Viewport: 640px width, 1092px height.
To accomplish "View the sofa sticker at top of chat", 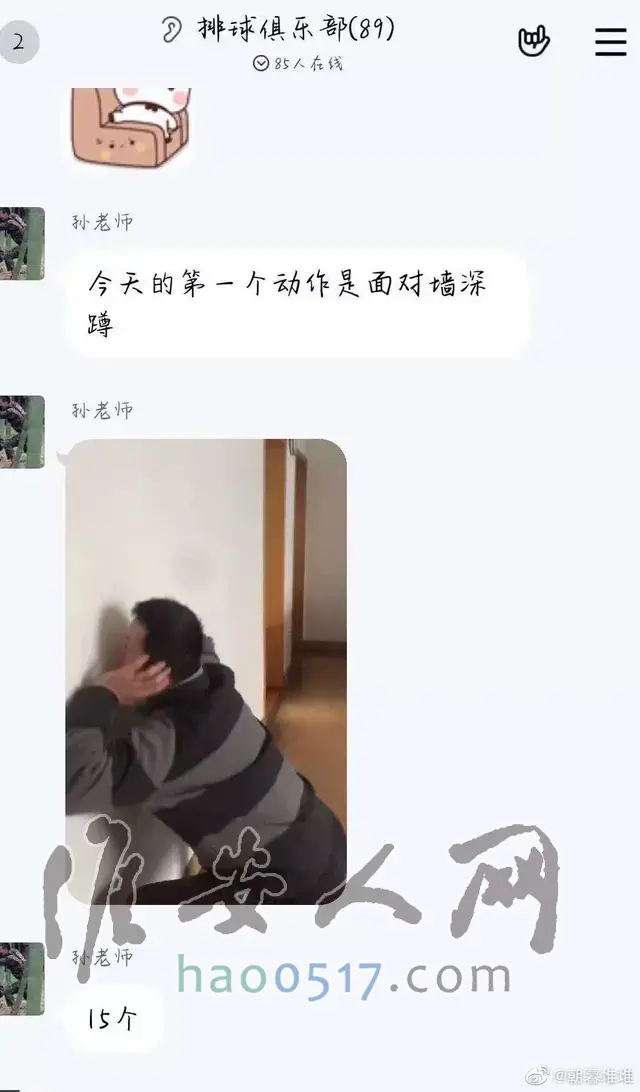I will 130,124.
